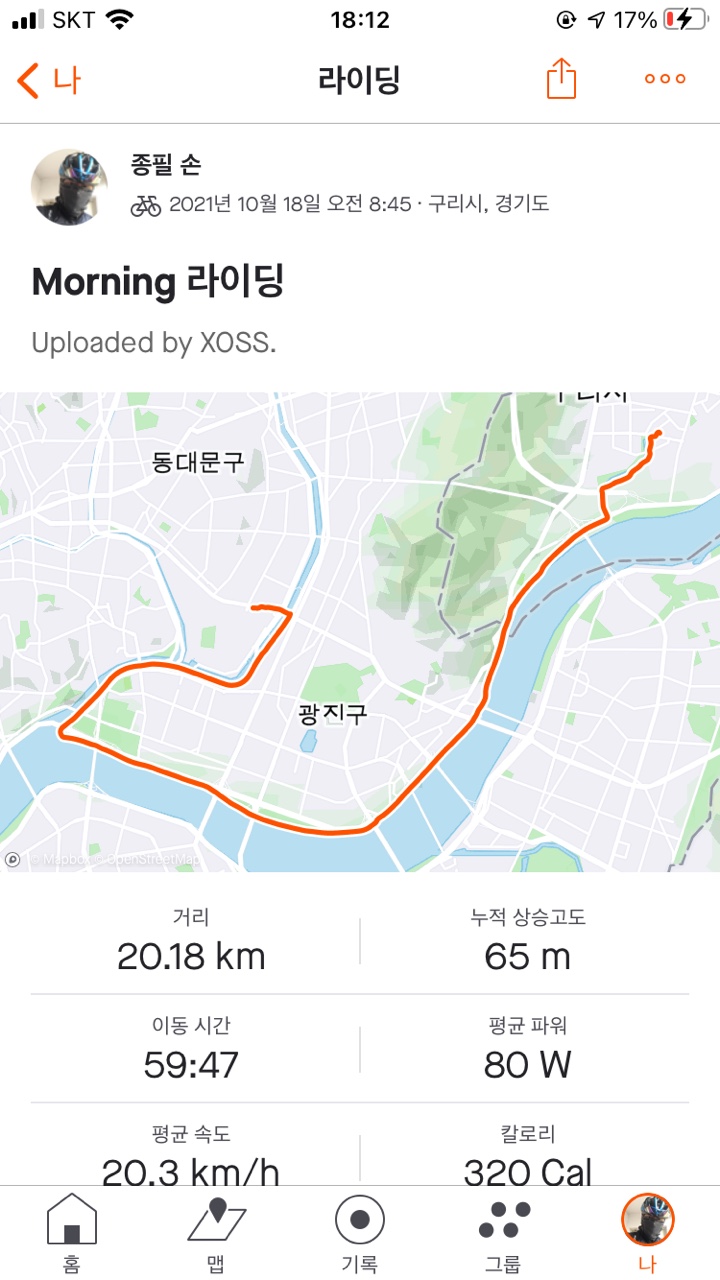Go back to the 나 screen
The height and width of the screenshot is (1280, 720).
click(x=48, y=80)
